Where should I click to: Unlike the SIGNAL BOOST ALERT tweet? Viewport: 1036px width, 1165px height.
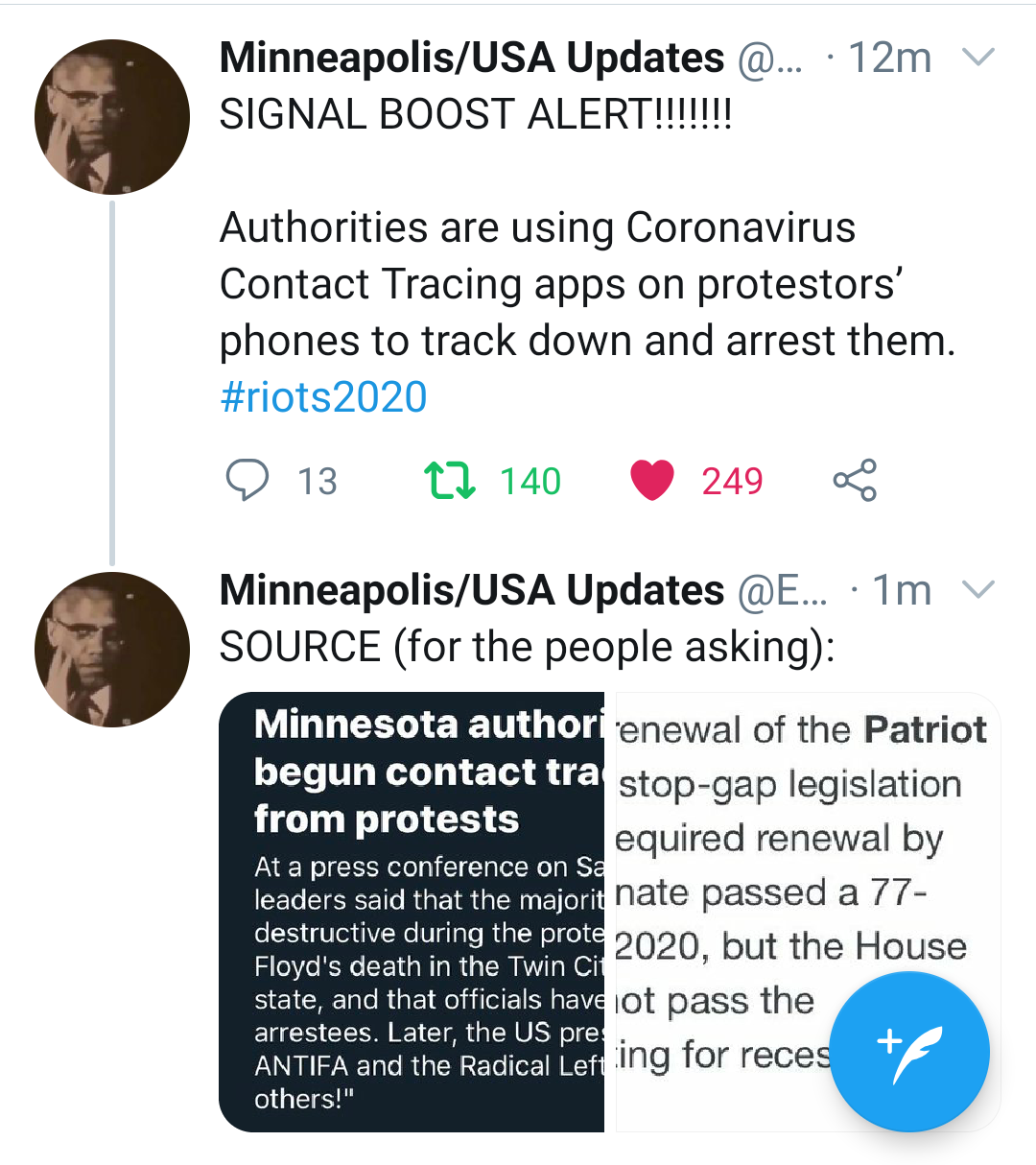[652, 480]
